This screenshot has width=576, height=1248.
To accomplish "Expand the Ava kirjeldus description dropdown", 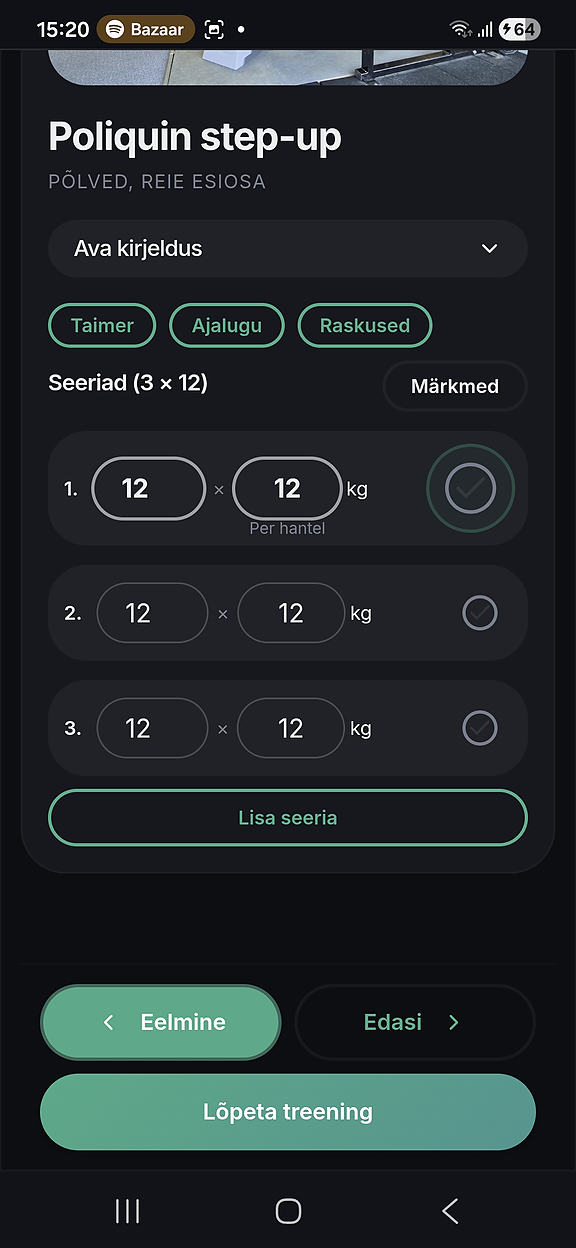I will click(x=288, y=248).
